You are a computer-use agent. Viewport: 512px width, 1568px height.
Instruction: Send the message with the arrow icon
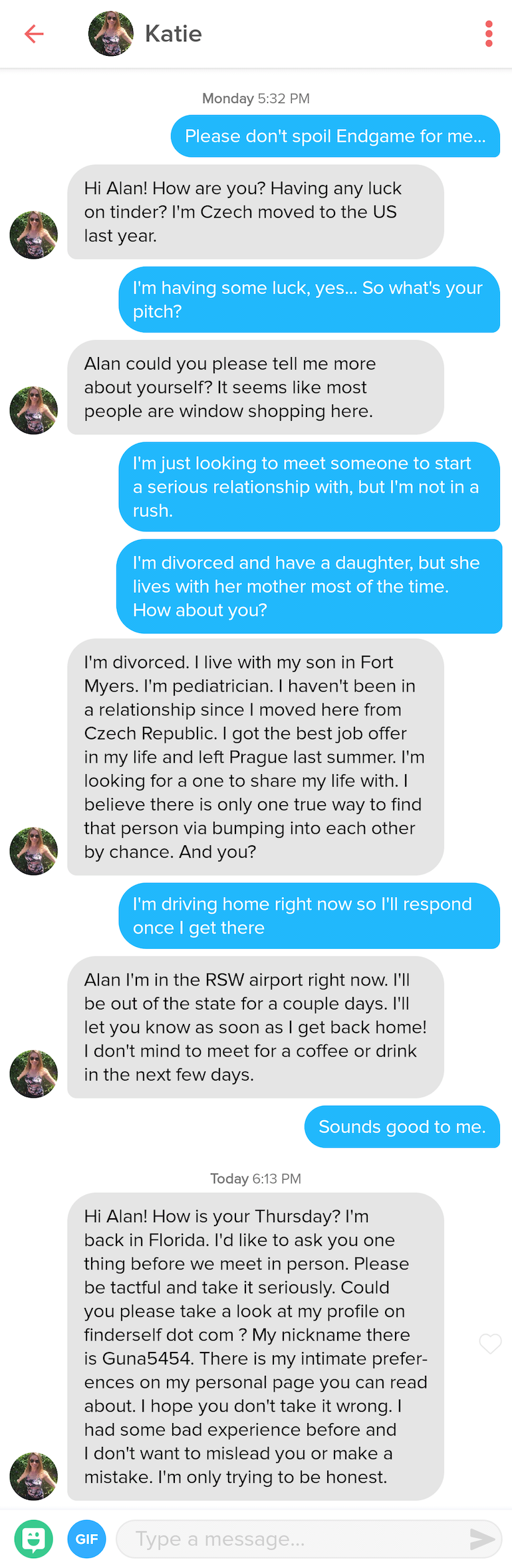[x=482, y=1539]
